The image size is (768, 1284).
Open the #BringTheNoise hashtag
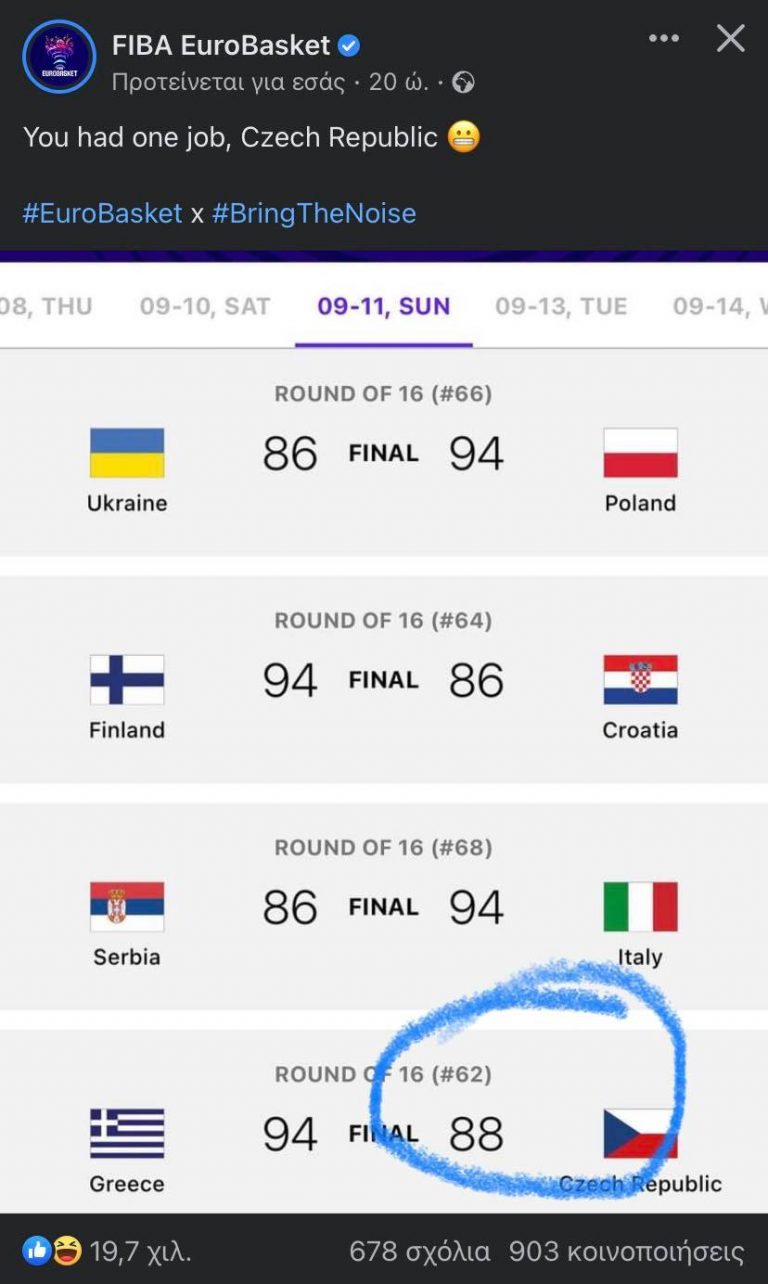click(x=314, y=213)
